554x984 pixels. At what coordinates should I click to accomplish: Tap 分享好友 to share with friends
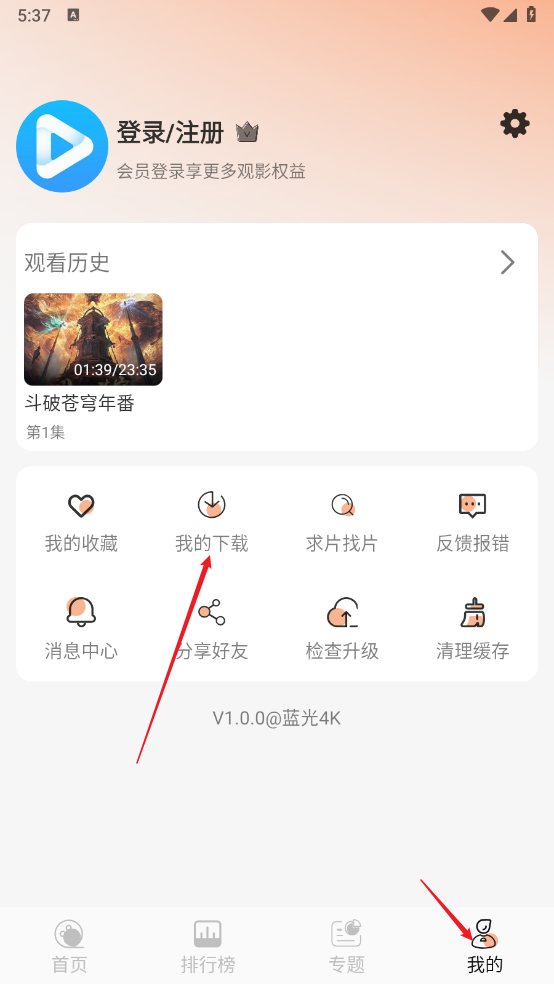pyautogui.click(x=211, y=629)
